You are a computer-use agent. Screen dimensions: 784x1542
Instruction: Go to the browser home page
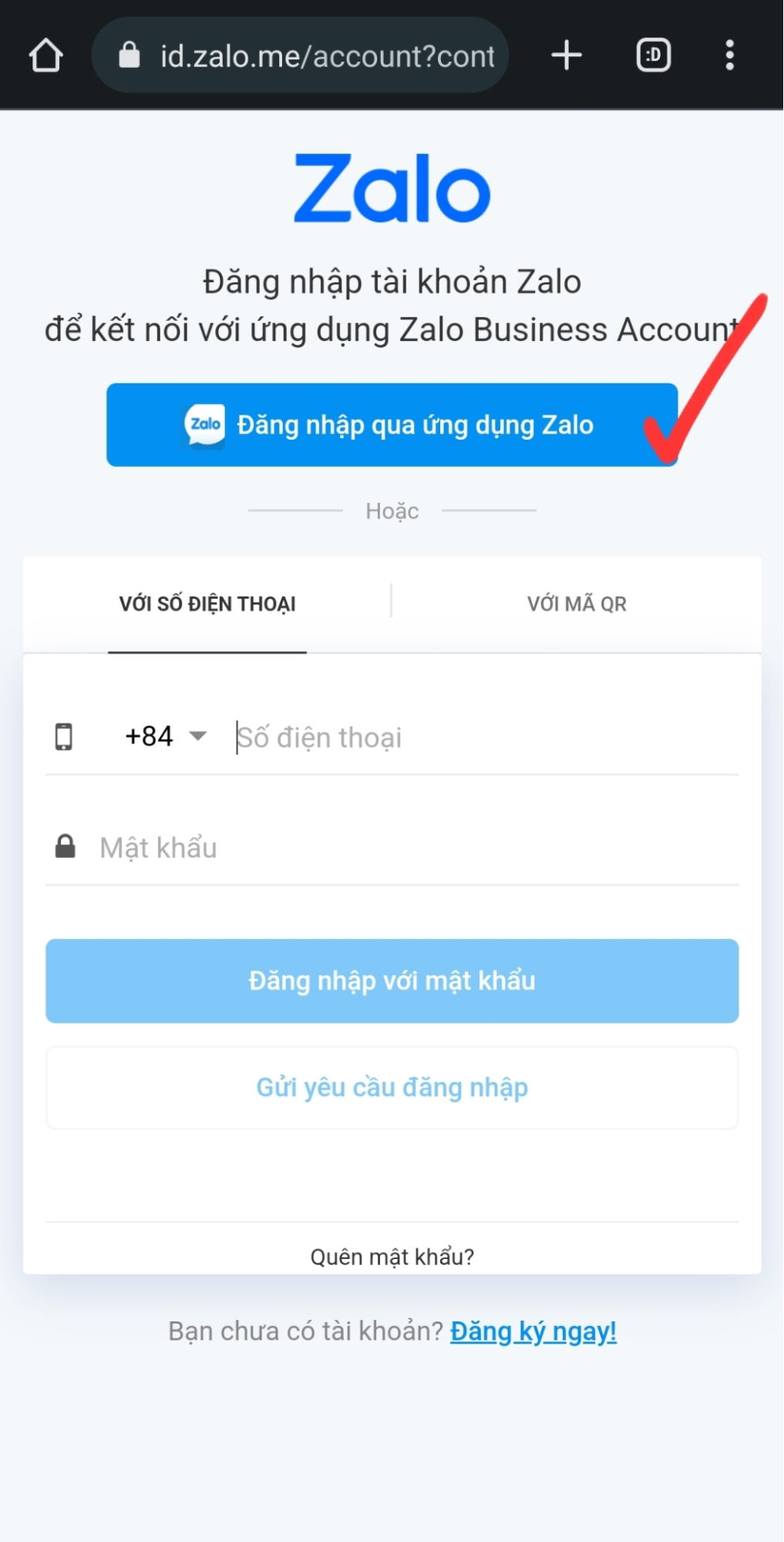[45, 56]
